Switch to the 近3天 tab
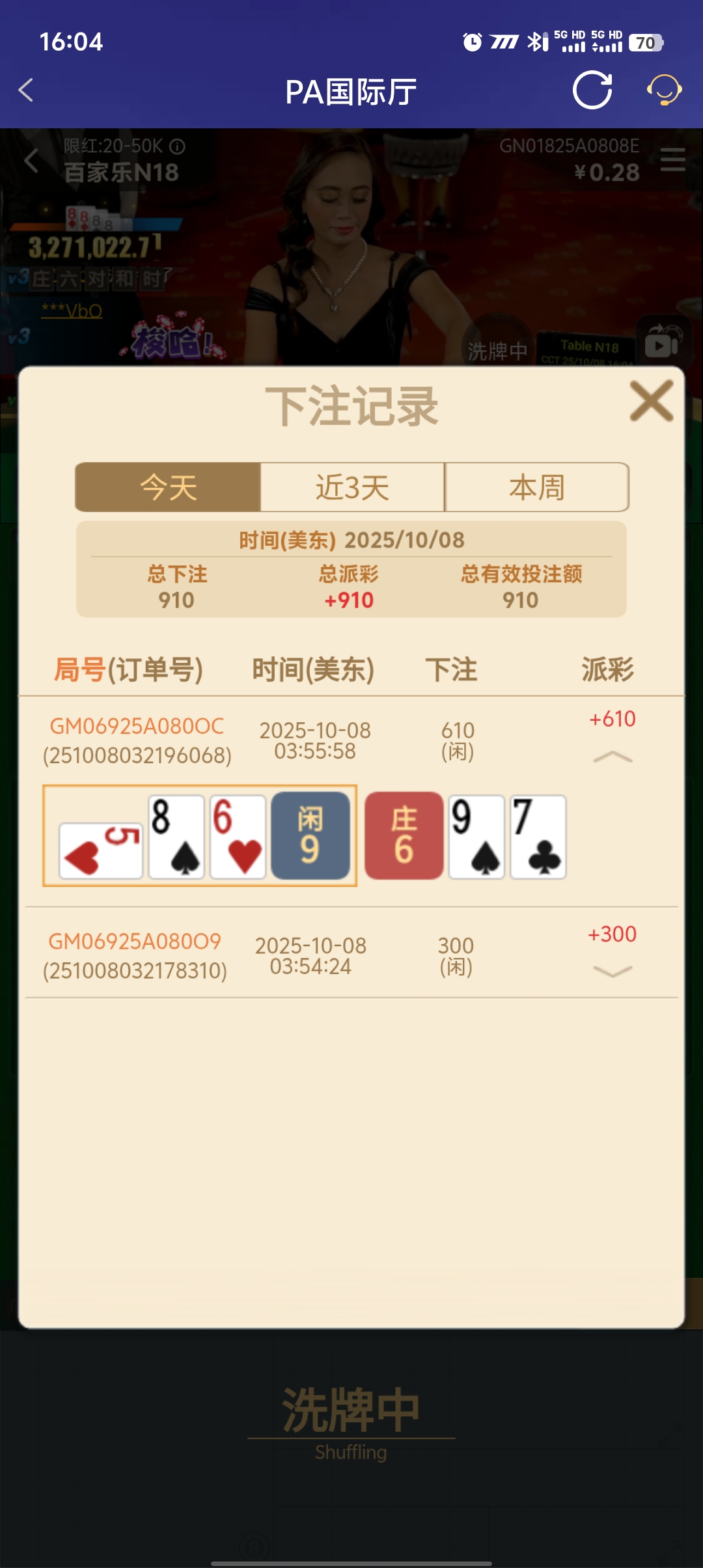The image size is (703, 1568). 352,487
